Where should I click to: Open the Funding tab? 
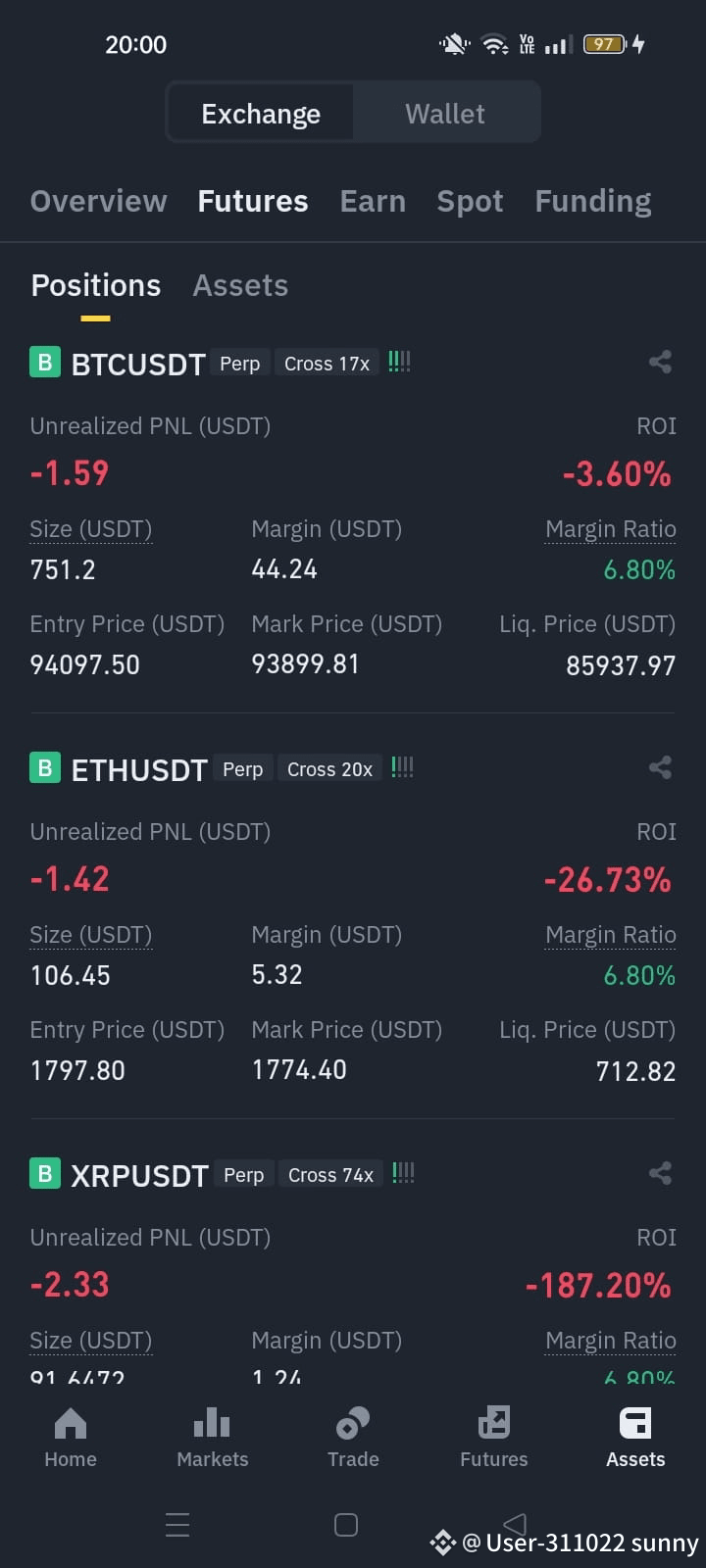click(592, 201)
